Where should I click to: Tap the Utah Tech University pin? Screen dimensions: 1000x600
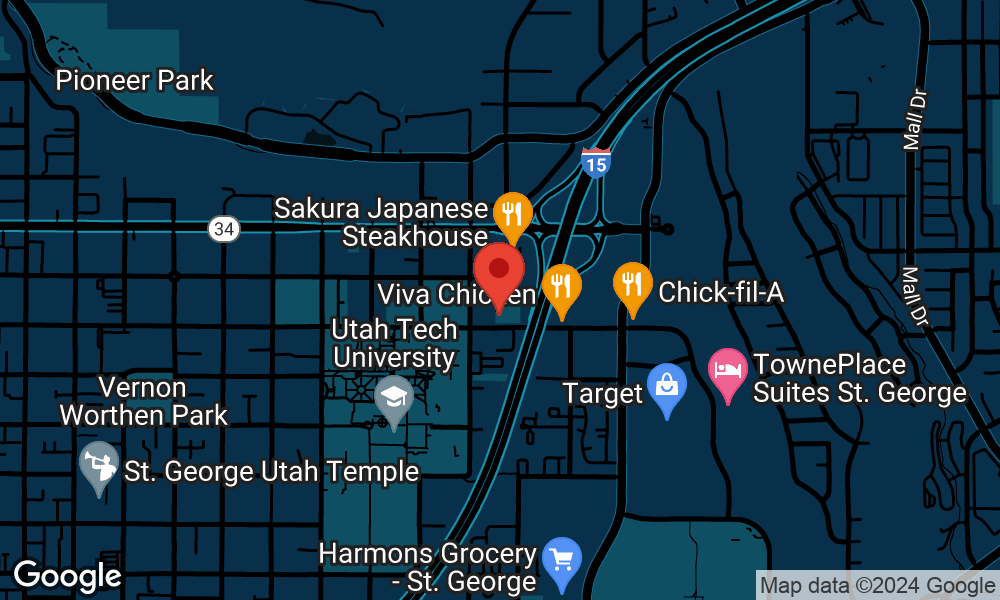pyautogui.click(x=394, y=398)
